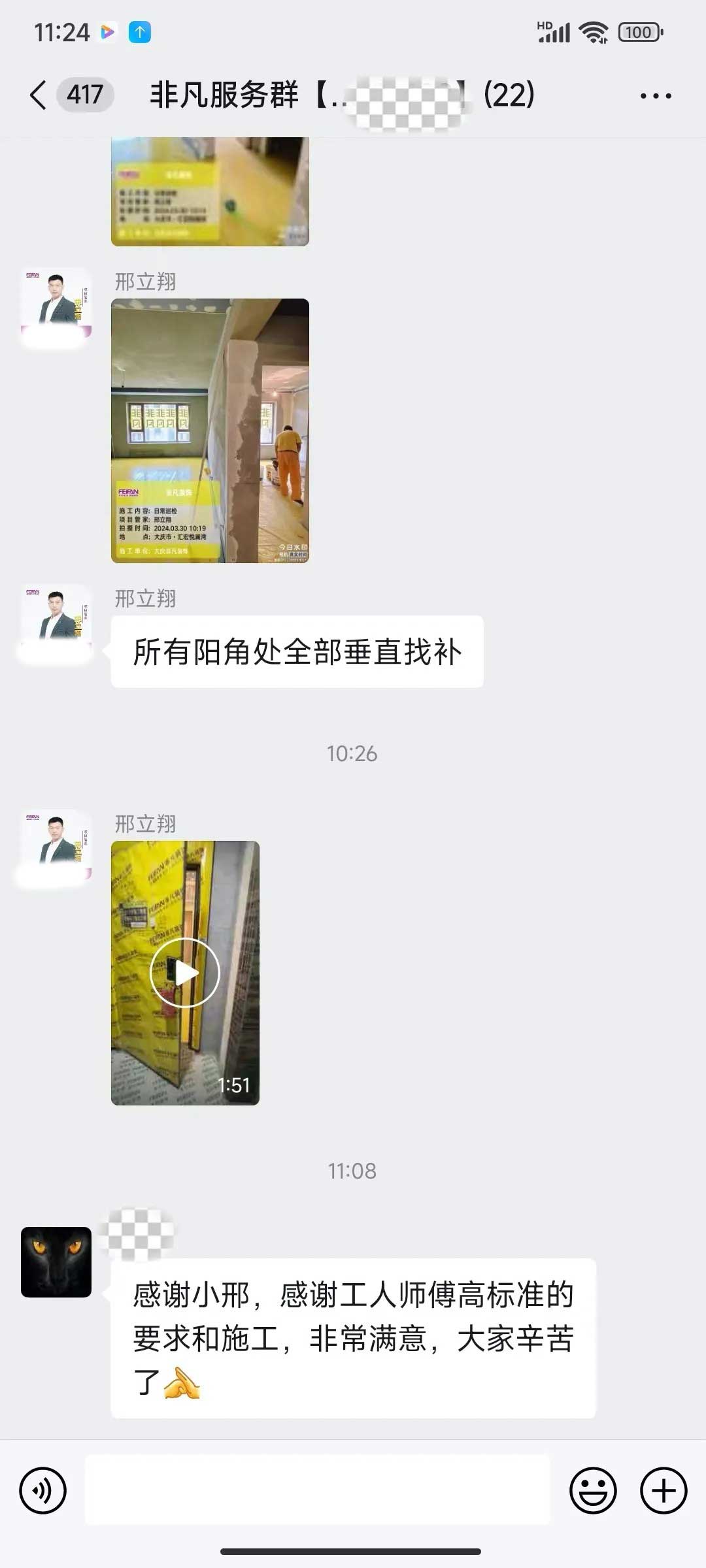The image size is (706, 1568).
Task: Open the group chat overflow menu
Action: pos(655,96)
